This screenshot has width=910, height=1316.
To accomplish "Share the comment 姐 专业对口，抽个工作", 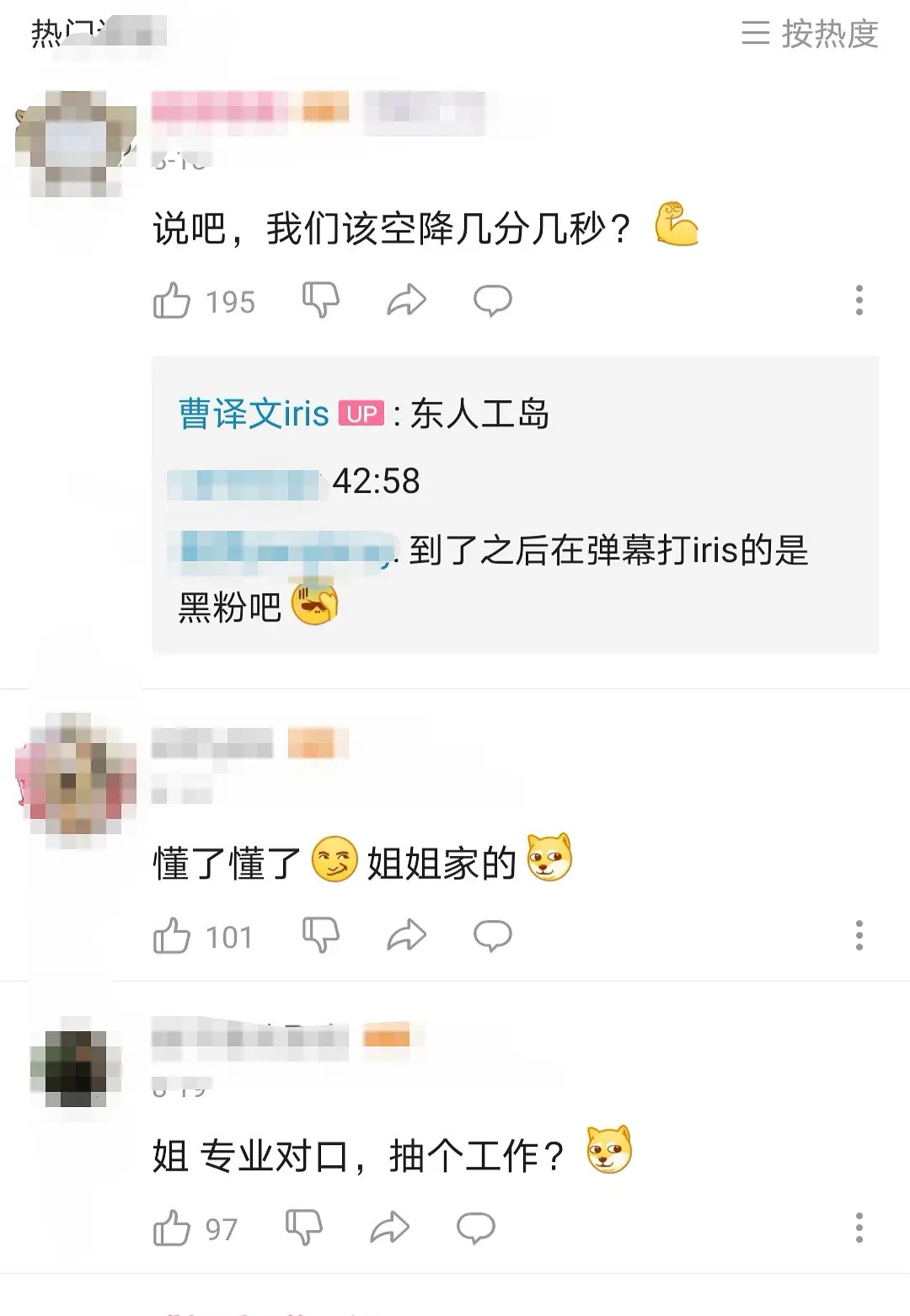I will pos(389,1228).
